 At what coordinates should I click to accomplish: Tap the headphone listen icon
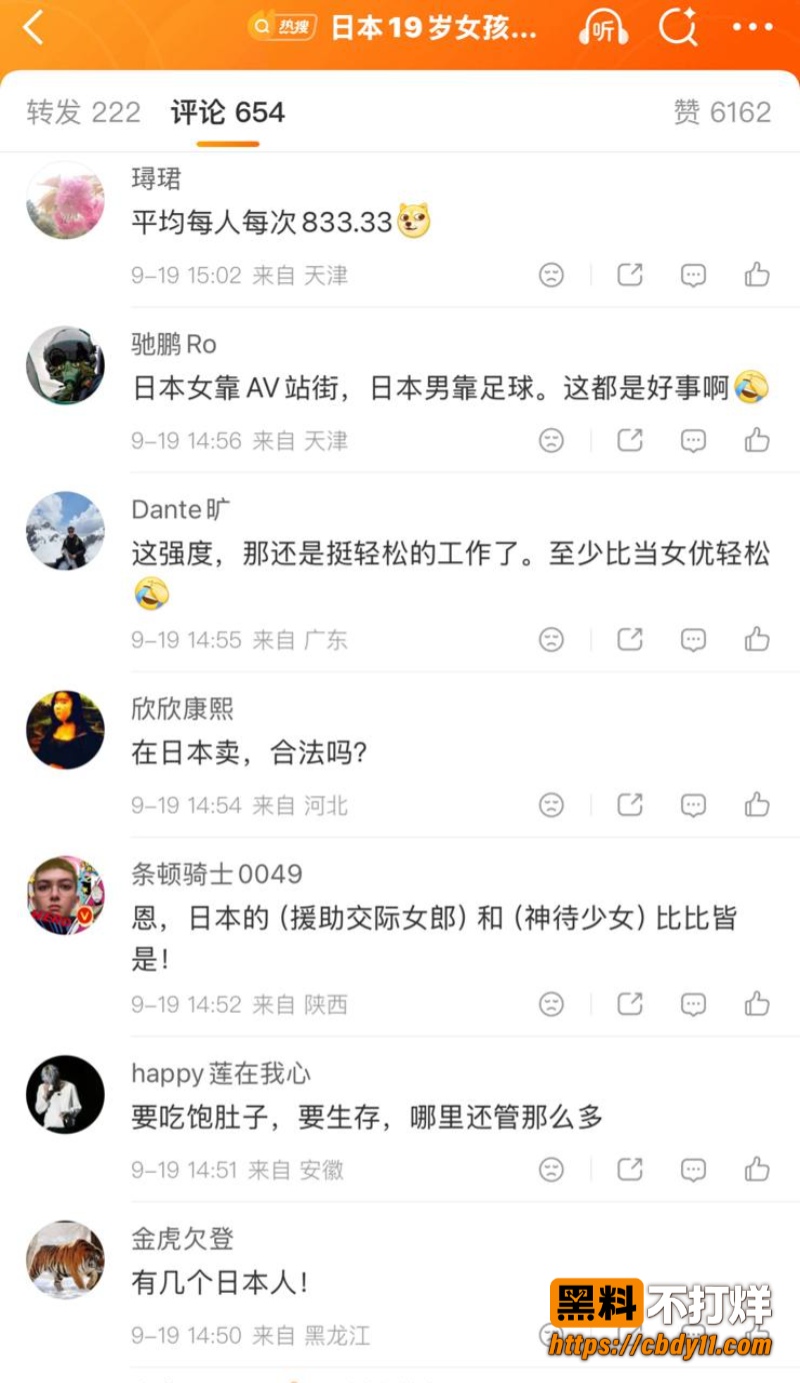pyautogui.click(x=603, y=28)
